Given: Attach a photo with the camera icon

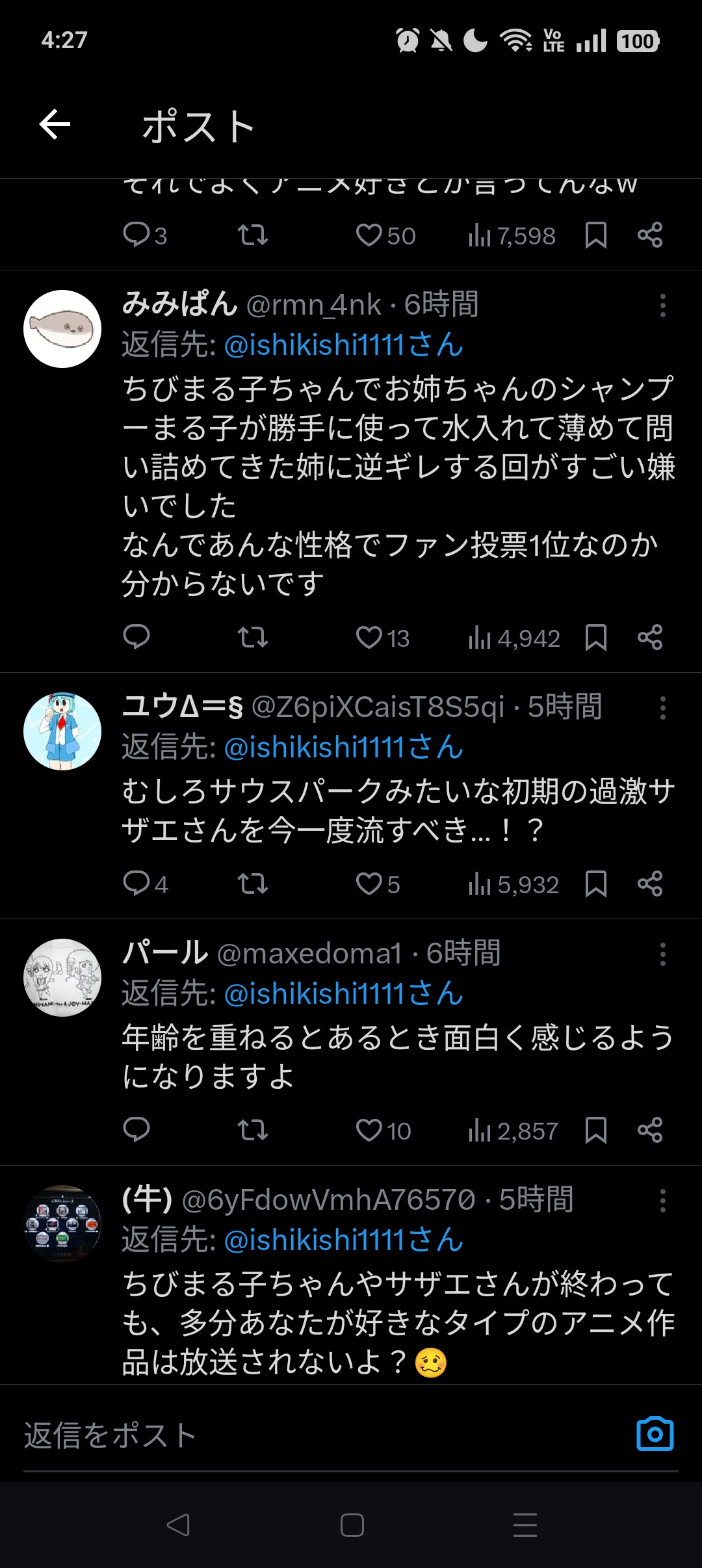Looking at the screenshot, I should point(655,1433).
